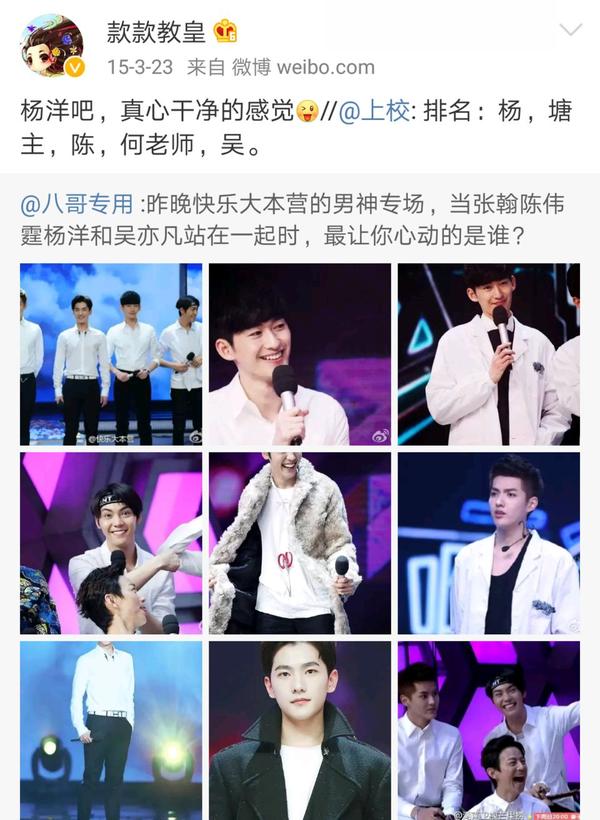Image resolution: width=600 pixels, height=820 pixels.
Task: Expand the post options chevron
Action: click(570, 29)
